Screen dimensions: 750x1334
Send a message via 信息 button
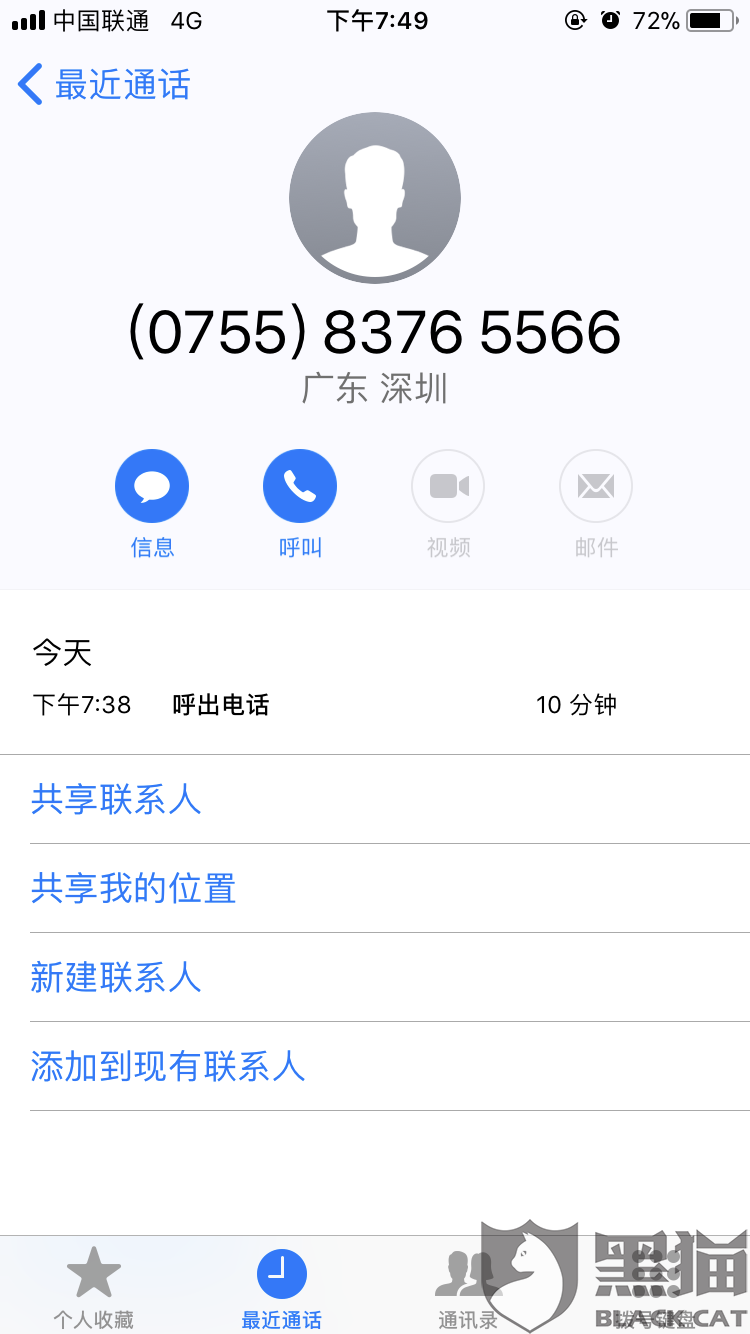point(152,487)
